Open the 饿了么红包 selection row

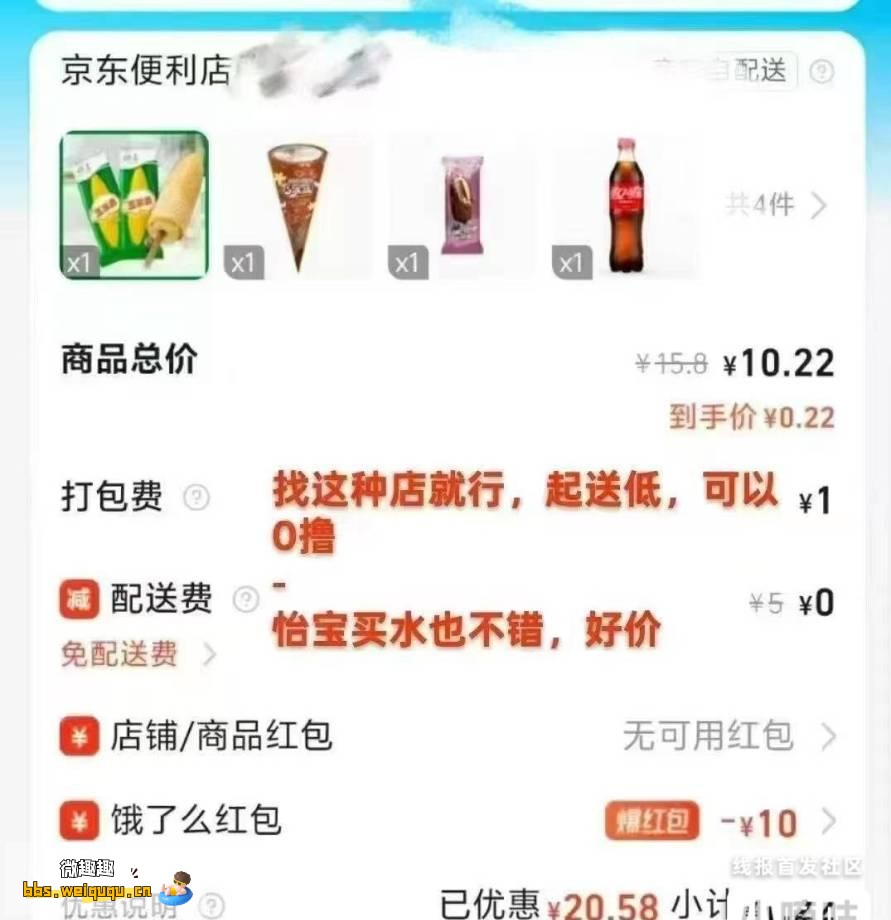(448, 821)
